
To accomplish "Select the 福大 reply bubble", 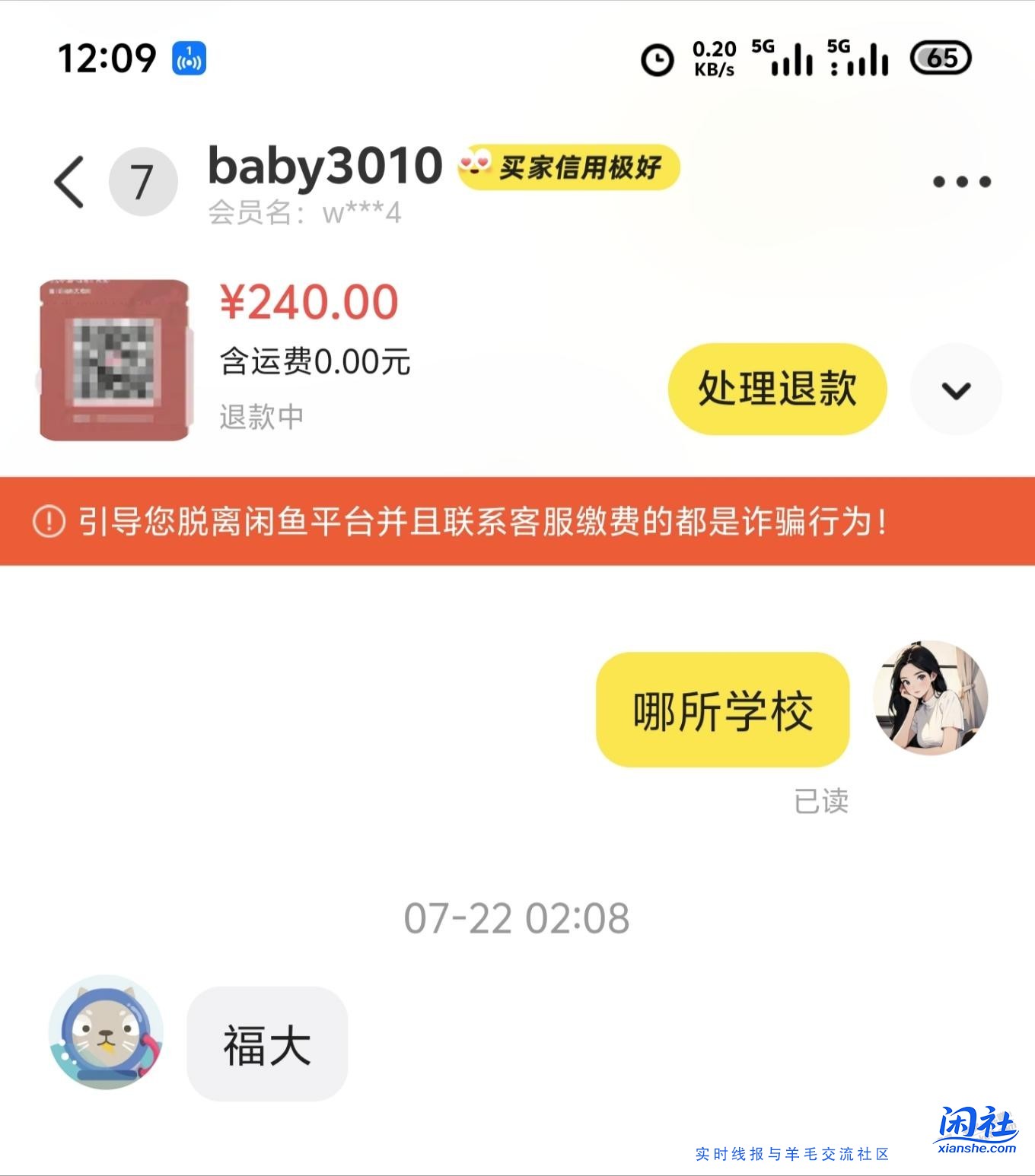I will 266,1042.
